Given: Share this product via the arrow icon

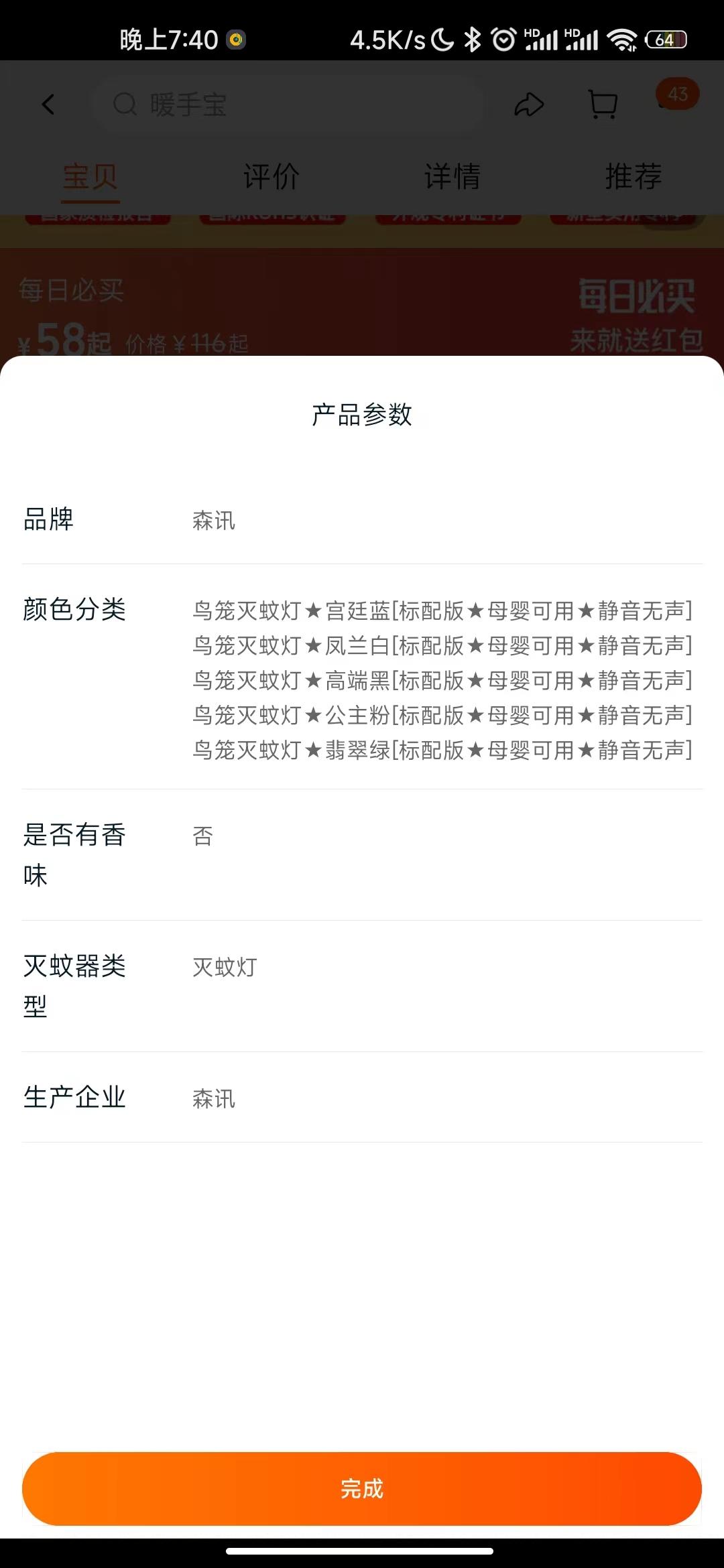Looking at the screenshot, I should 529,105.
